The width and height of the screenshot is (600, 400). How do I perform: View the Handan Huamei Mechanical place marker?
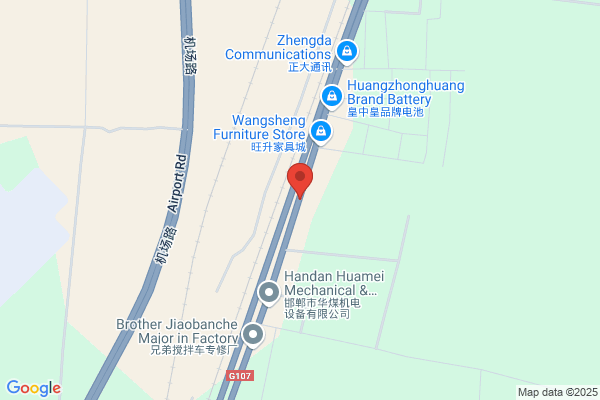coord(269,292)
